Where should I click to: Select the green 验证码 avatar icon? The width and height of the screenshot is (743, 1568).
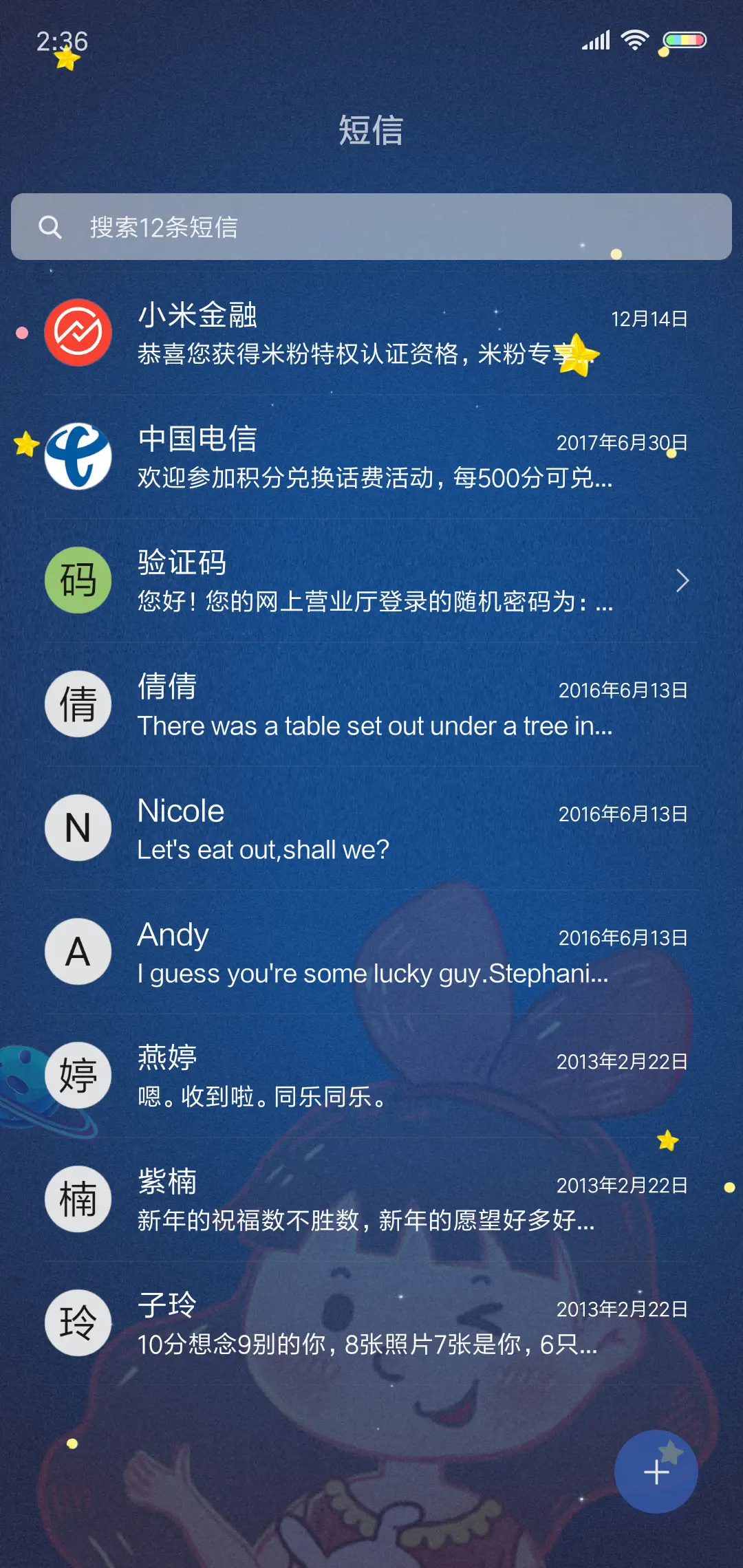[78, 580]
